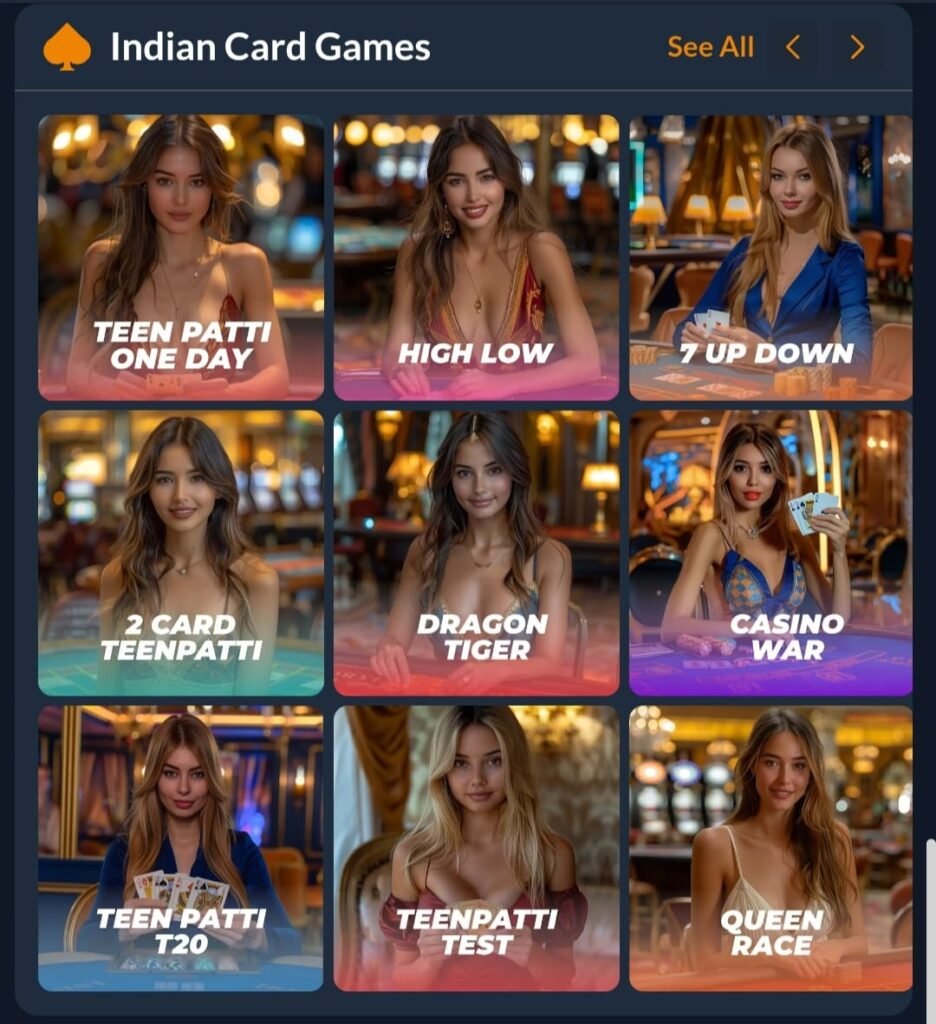
Task: Select the 2 Card Teenpatti tile
Action: coord(181,553)
